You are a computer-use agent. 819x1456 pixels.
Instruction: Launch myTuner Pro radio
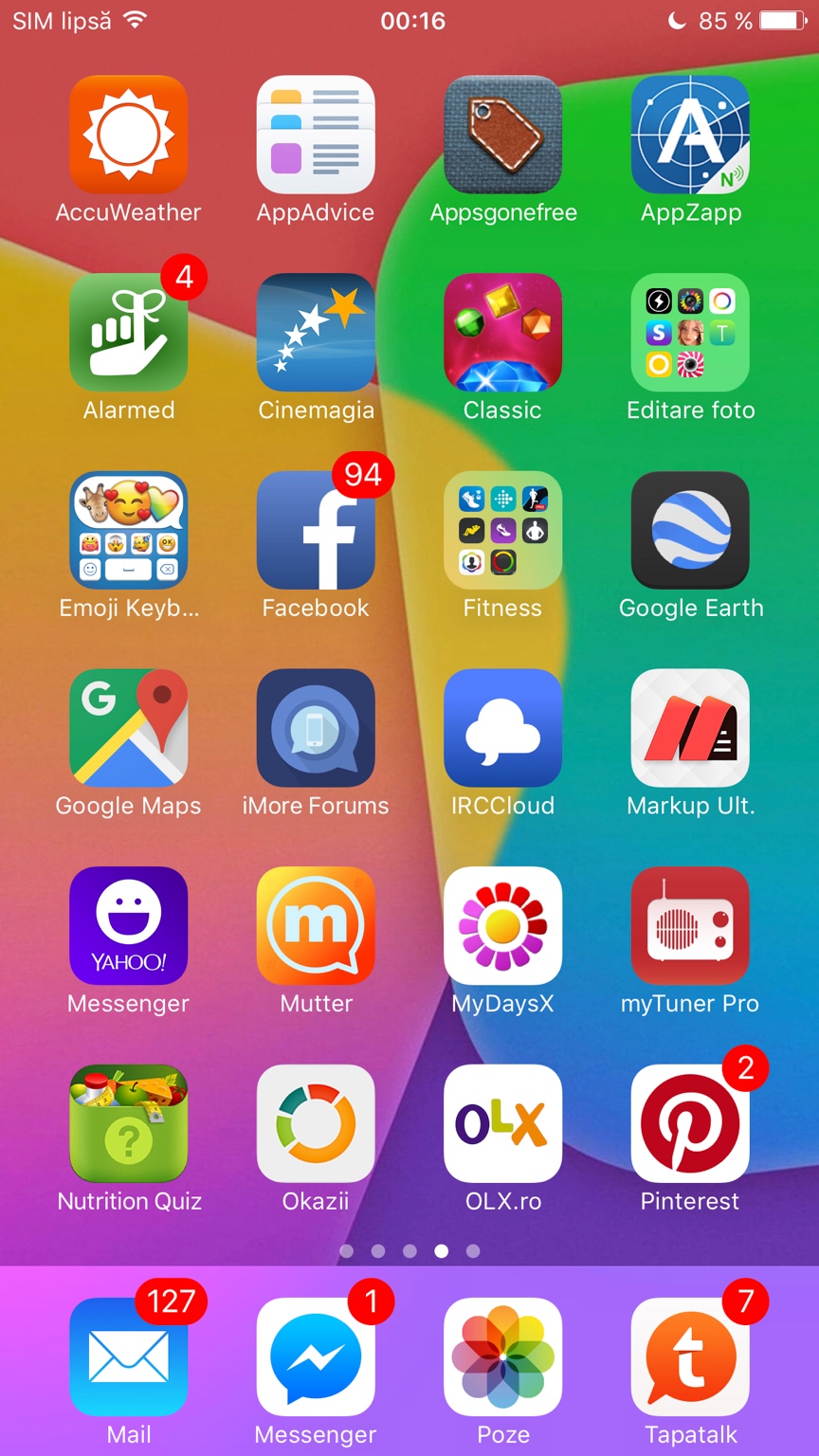(x=690, y=925)
